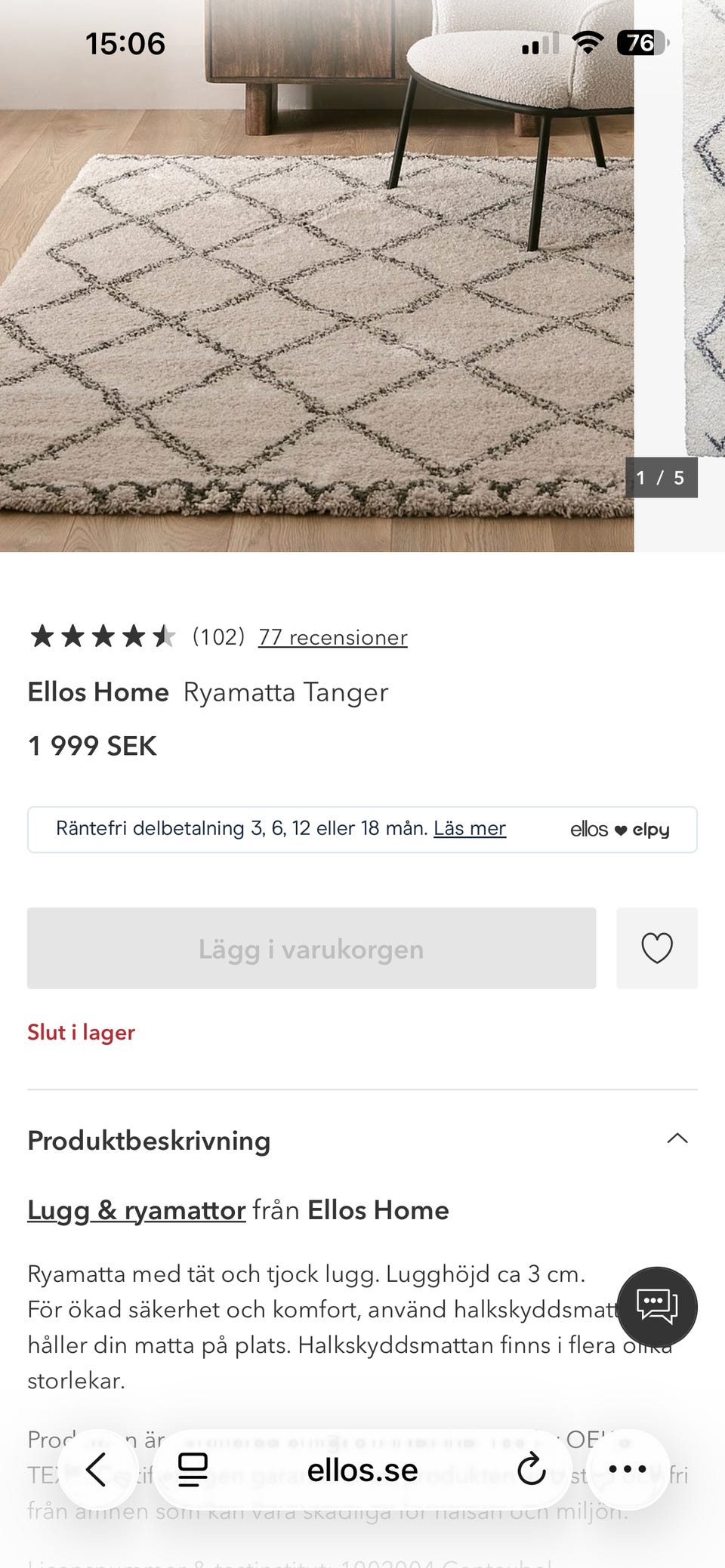
Task: Reload the ellos.se page
Action: [532, 1468]
